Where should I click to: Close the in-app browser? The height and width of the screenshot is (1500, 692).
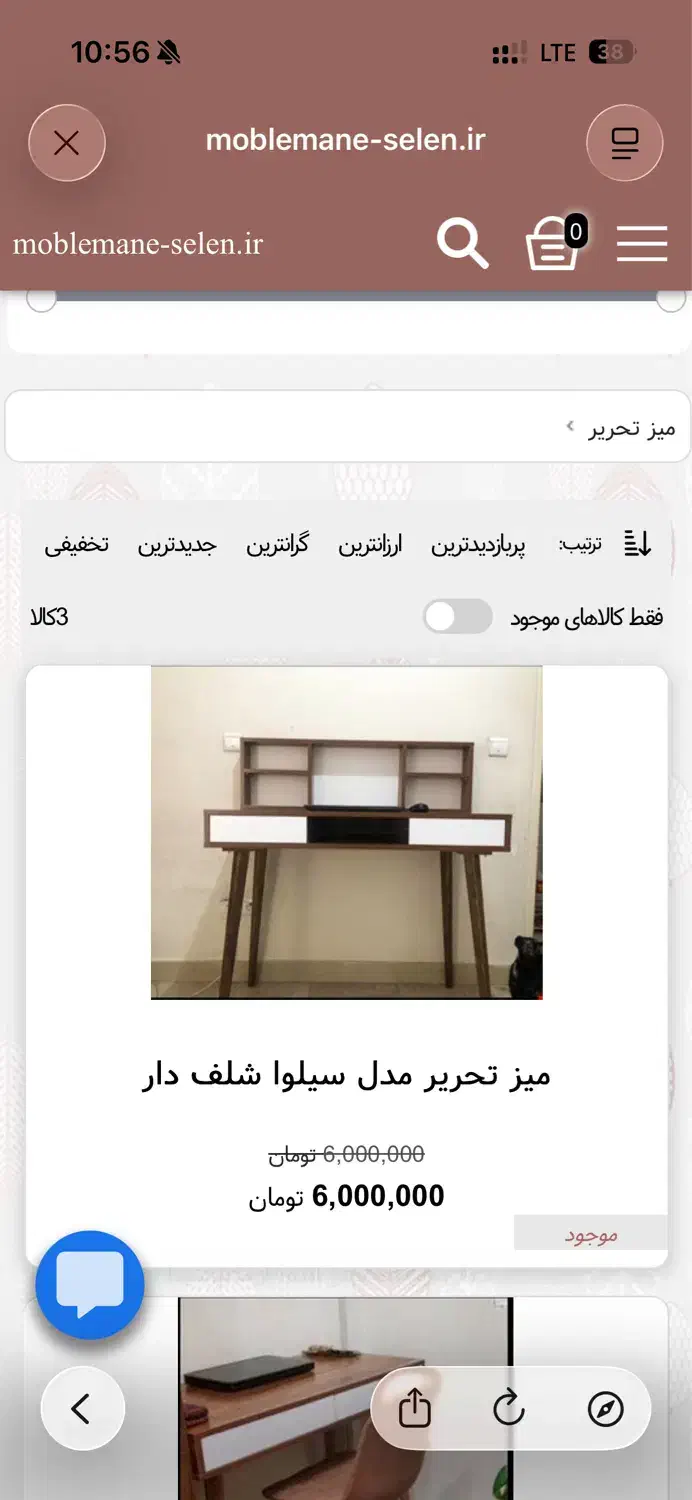tap(67, 143)
